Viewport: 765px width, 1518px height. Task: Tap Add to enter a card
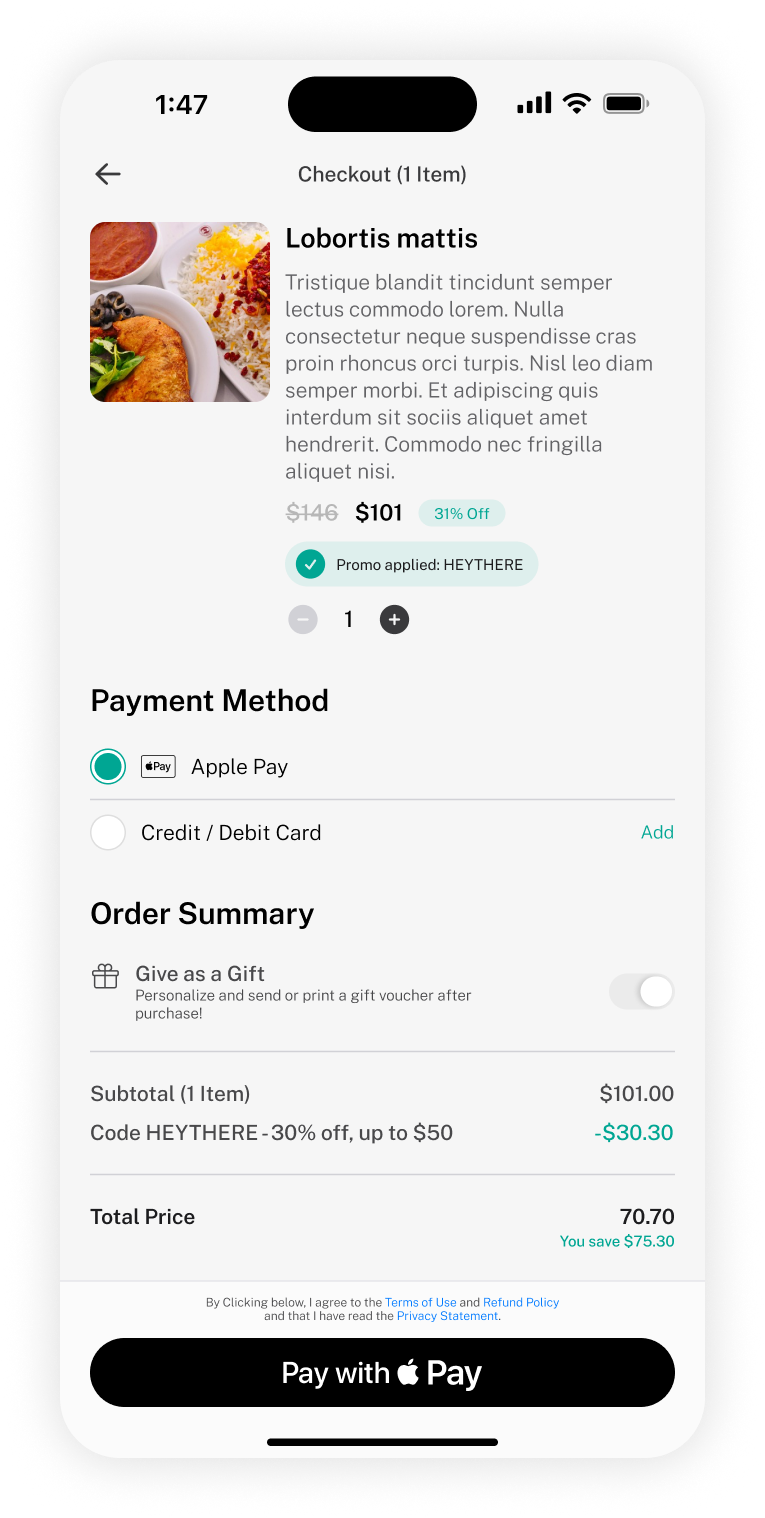click(x=657, y=832)
